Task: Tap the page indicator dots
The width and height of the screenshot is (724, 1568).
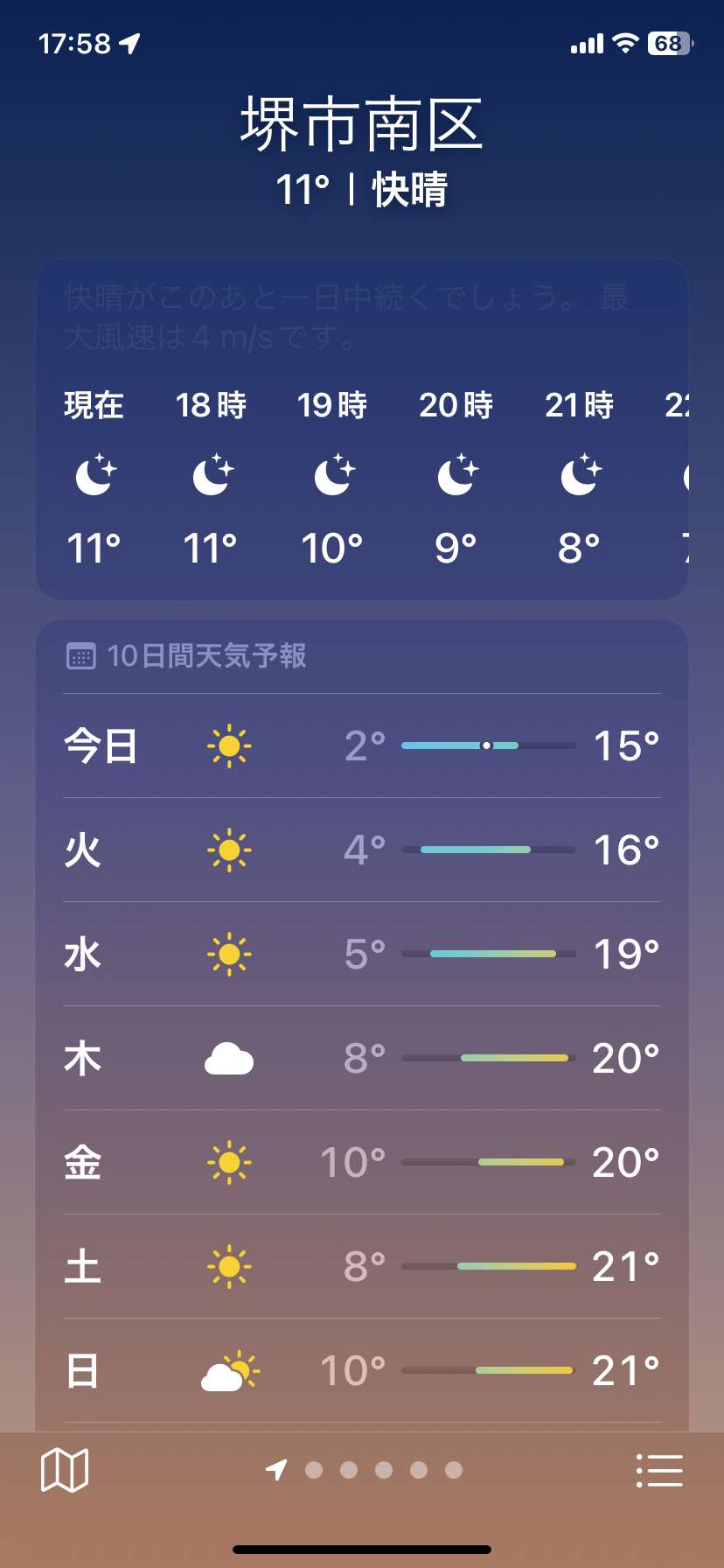Action: pos(365,1470)
